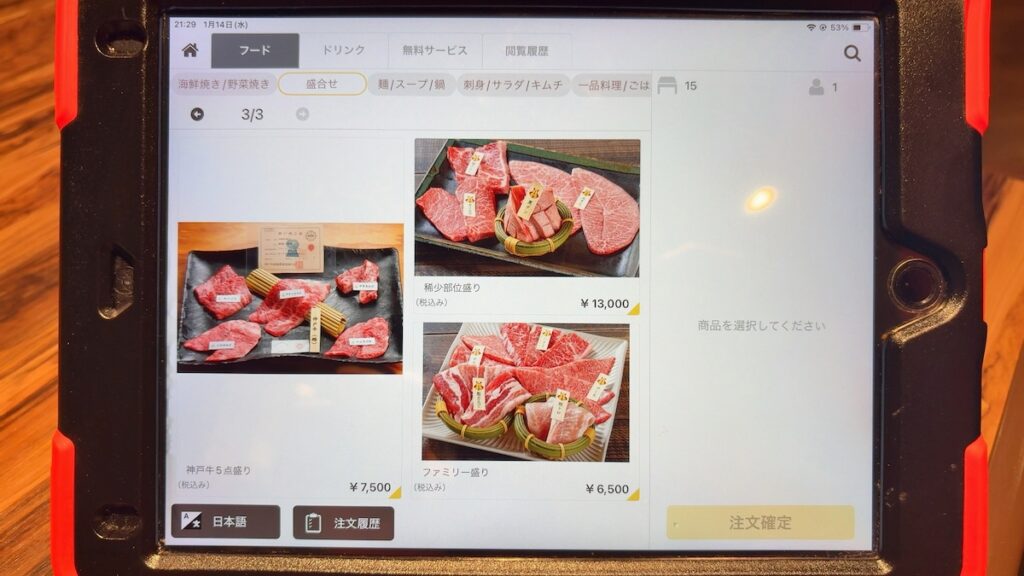The height and width of the screenshot is (576, 1024).
Task: Select the 神戸牛5点盛り item
Action: point(290,298)
